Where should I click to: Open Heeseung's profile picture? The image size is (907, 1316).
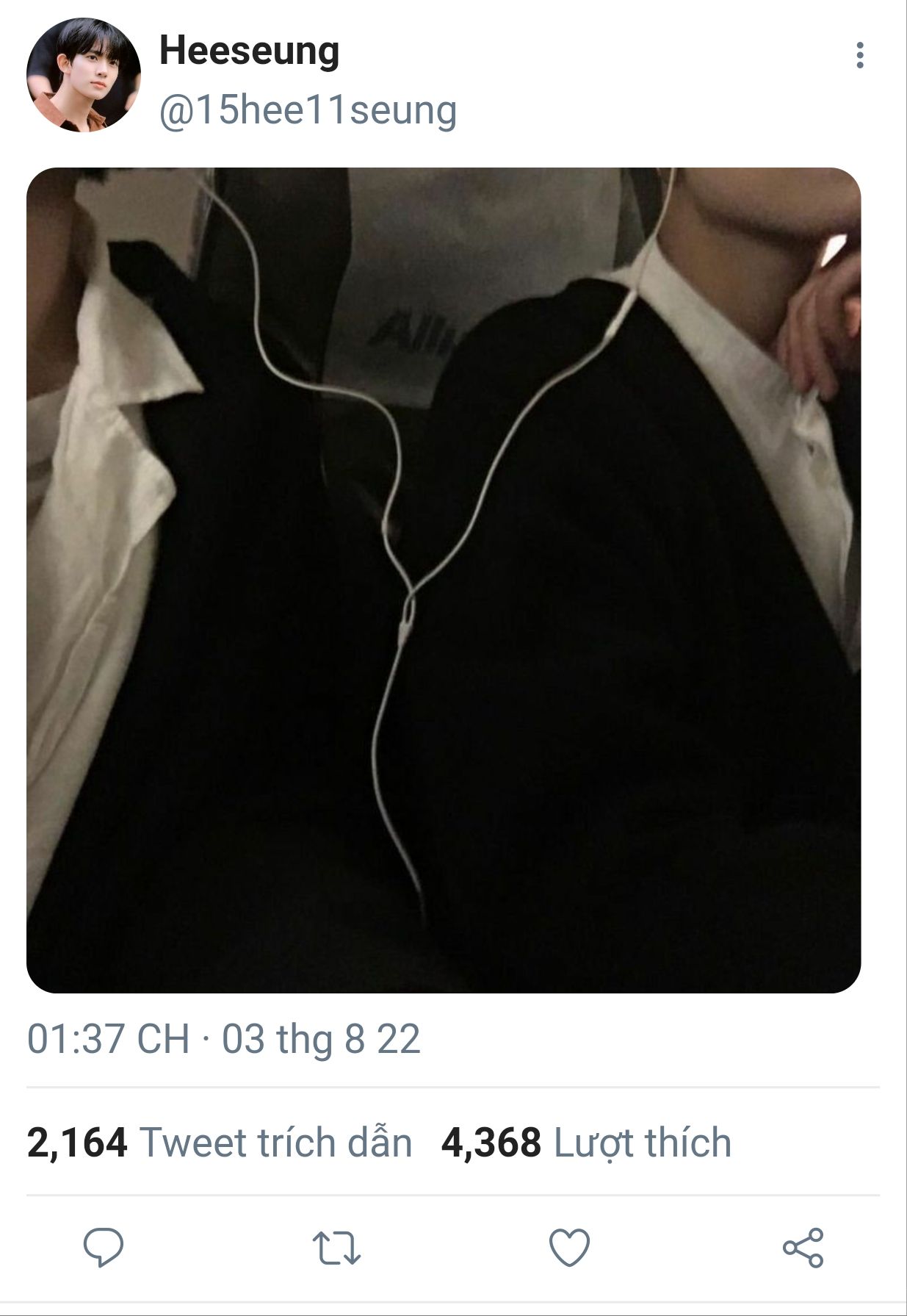[83, 75]
